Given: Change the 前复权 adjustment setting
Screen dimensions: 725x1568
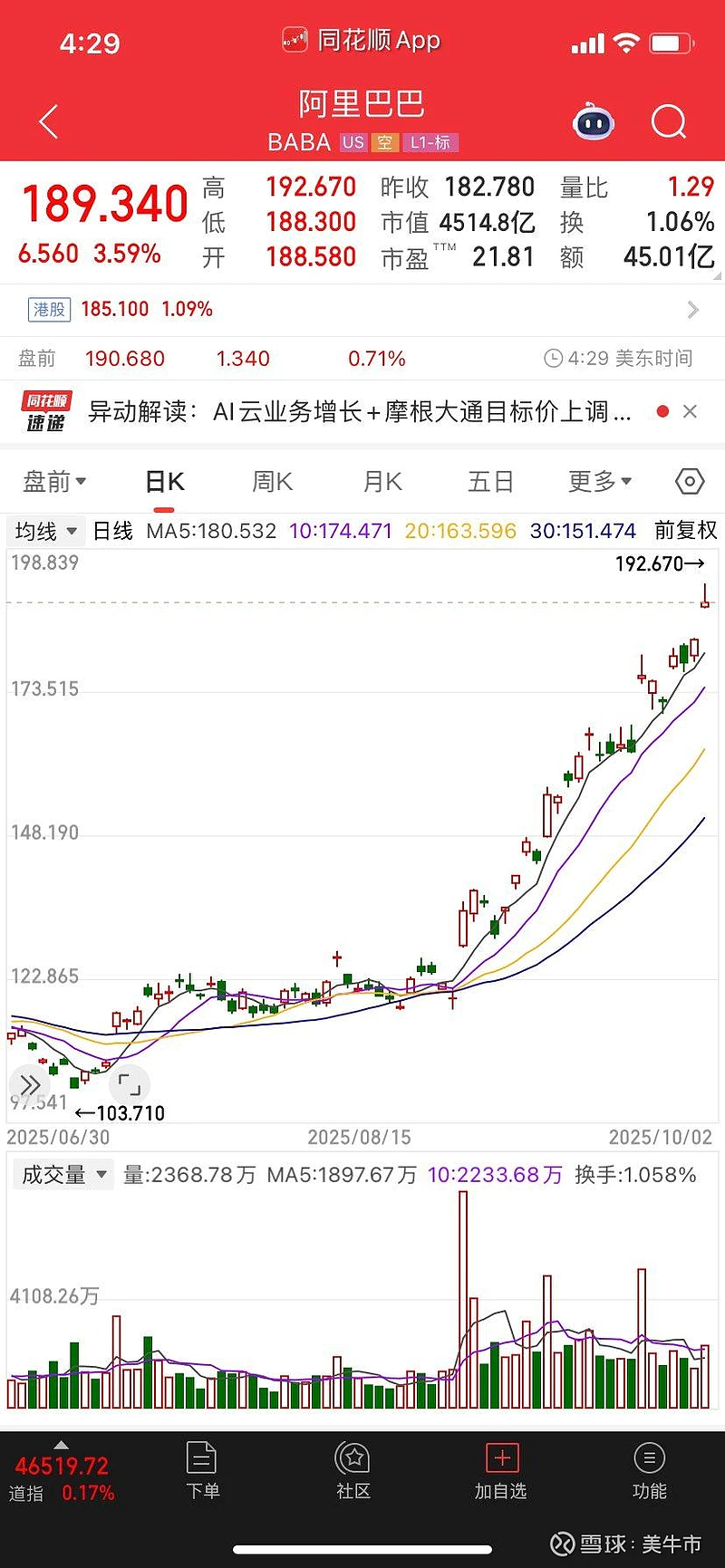Looking at the screenshot, I should click(x=686, y=530).
